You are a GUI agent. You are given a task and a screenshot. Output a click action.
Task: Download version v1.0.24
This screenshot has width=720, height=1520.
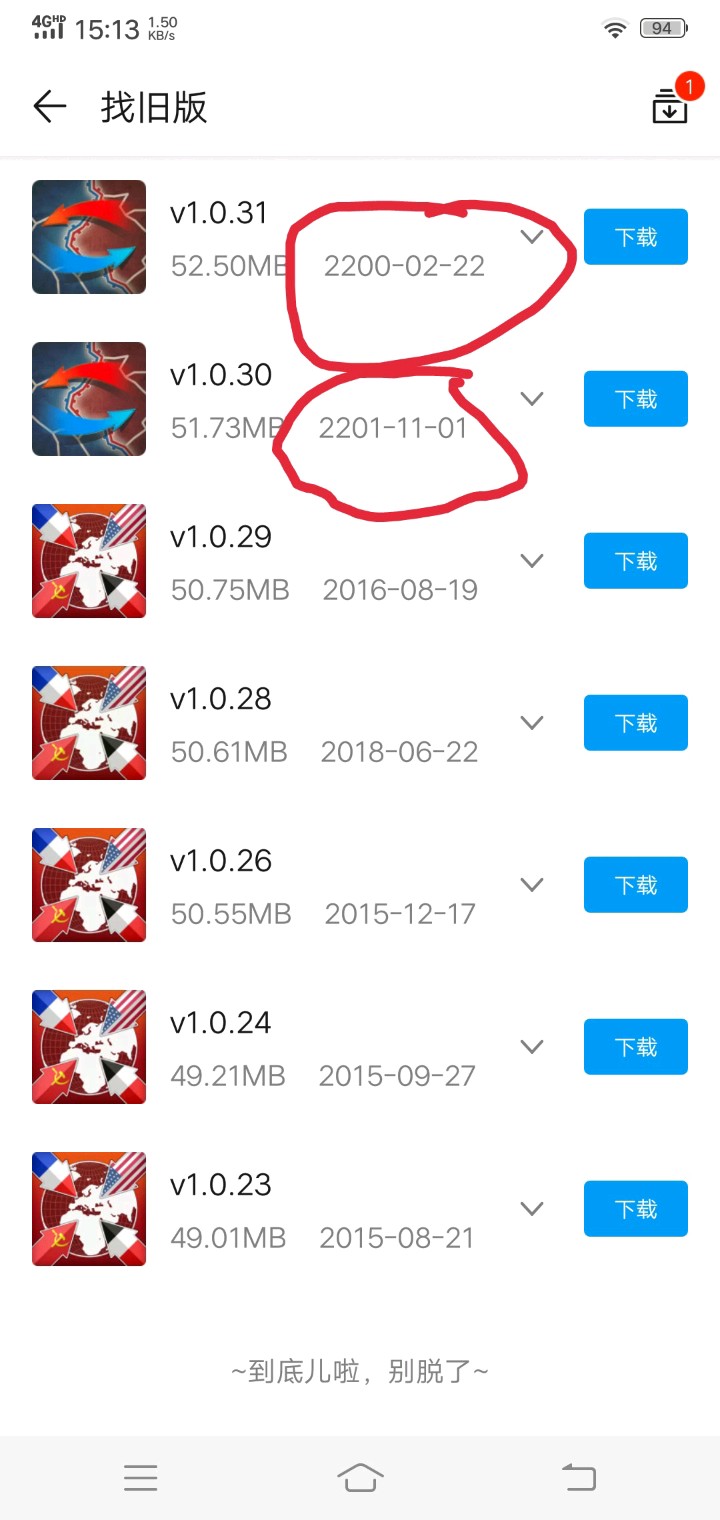point(635,1047)
